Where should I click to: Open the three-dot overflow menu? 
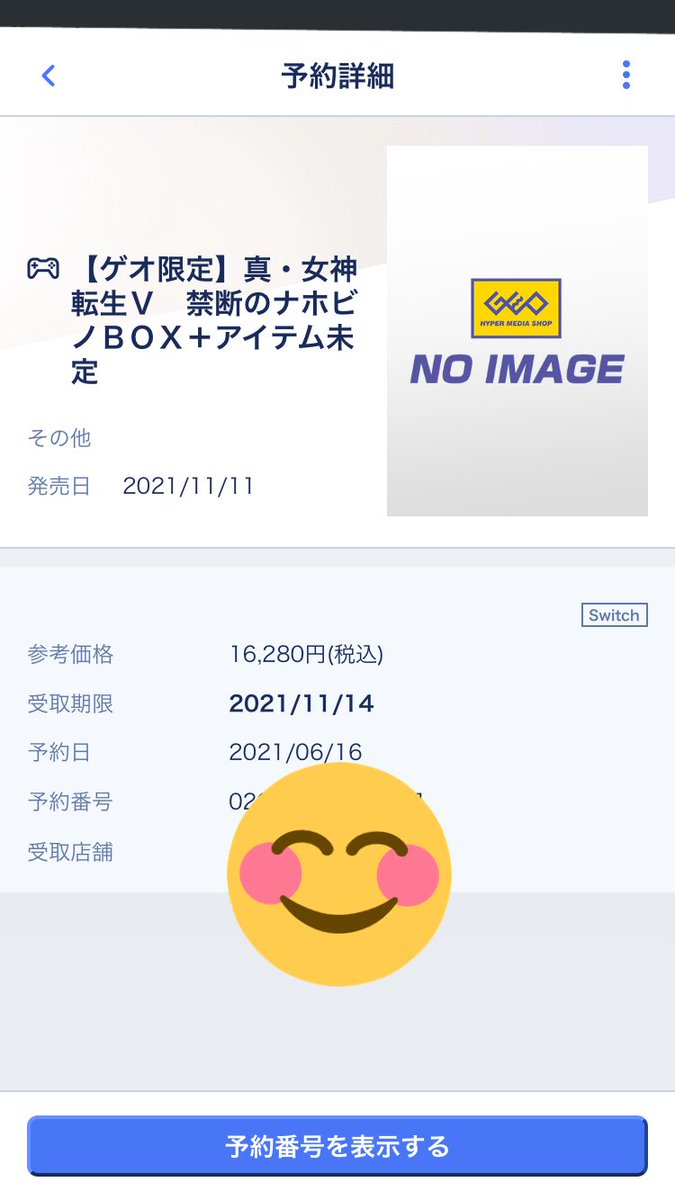pos(626,75)
